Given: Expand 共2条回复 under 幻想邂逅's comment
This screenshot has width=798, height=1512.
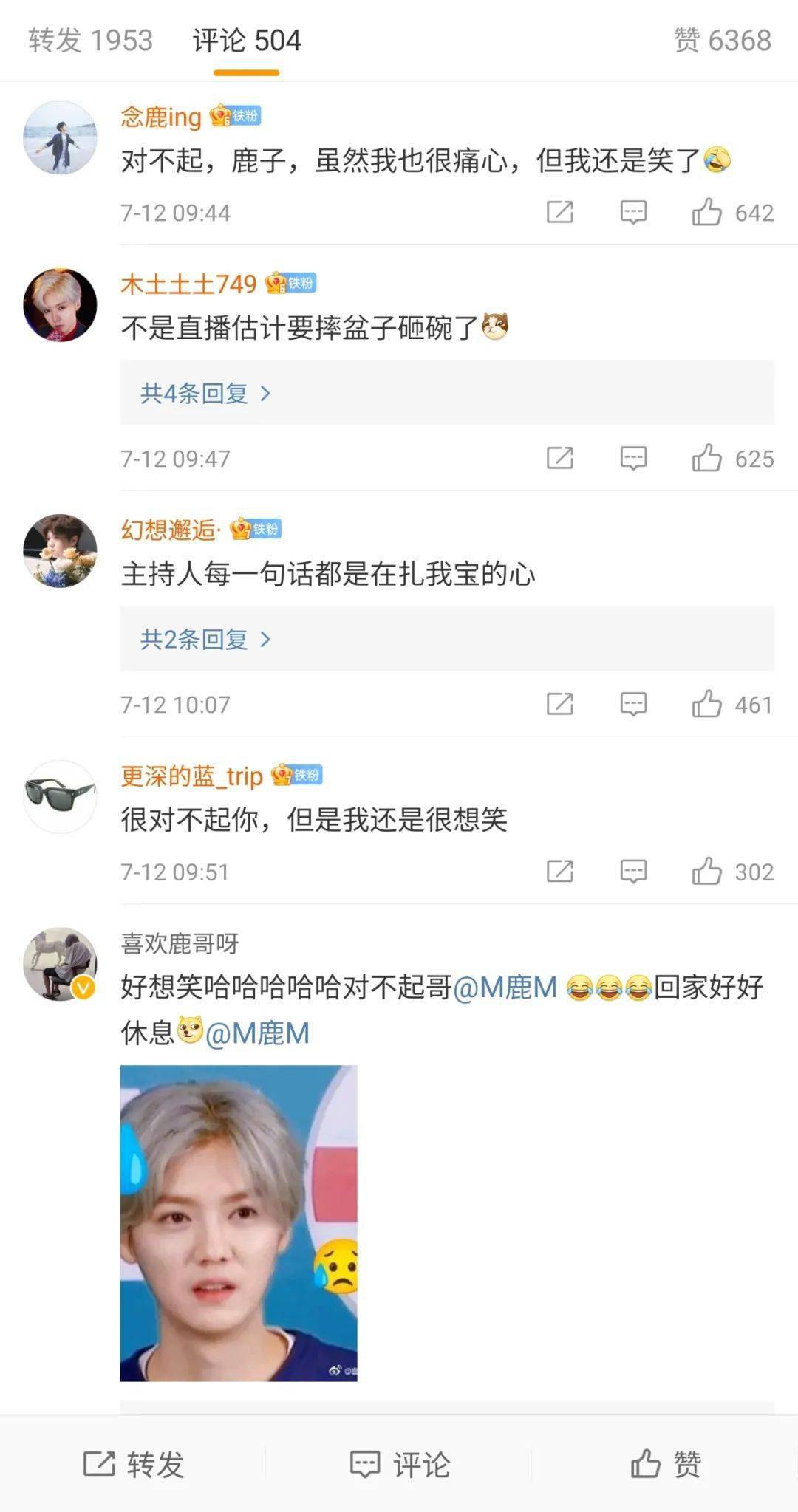Looking at the screenshot, I should click(205, 639).
